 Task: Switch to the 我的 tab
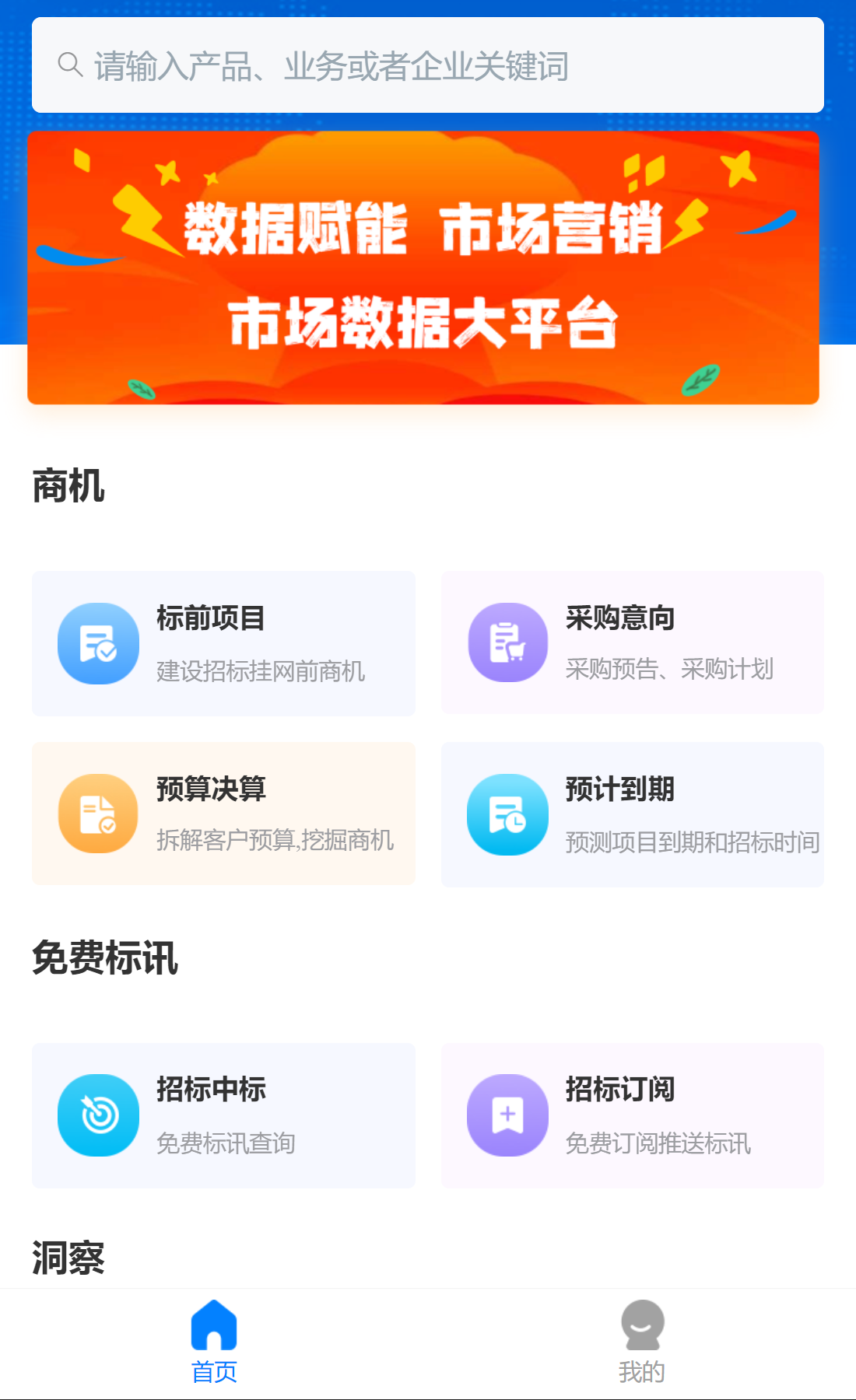(642, 1342)
